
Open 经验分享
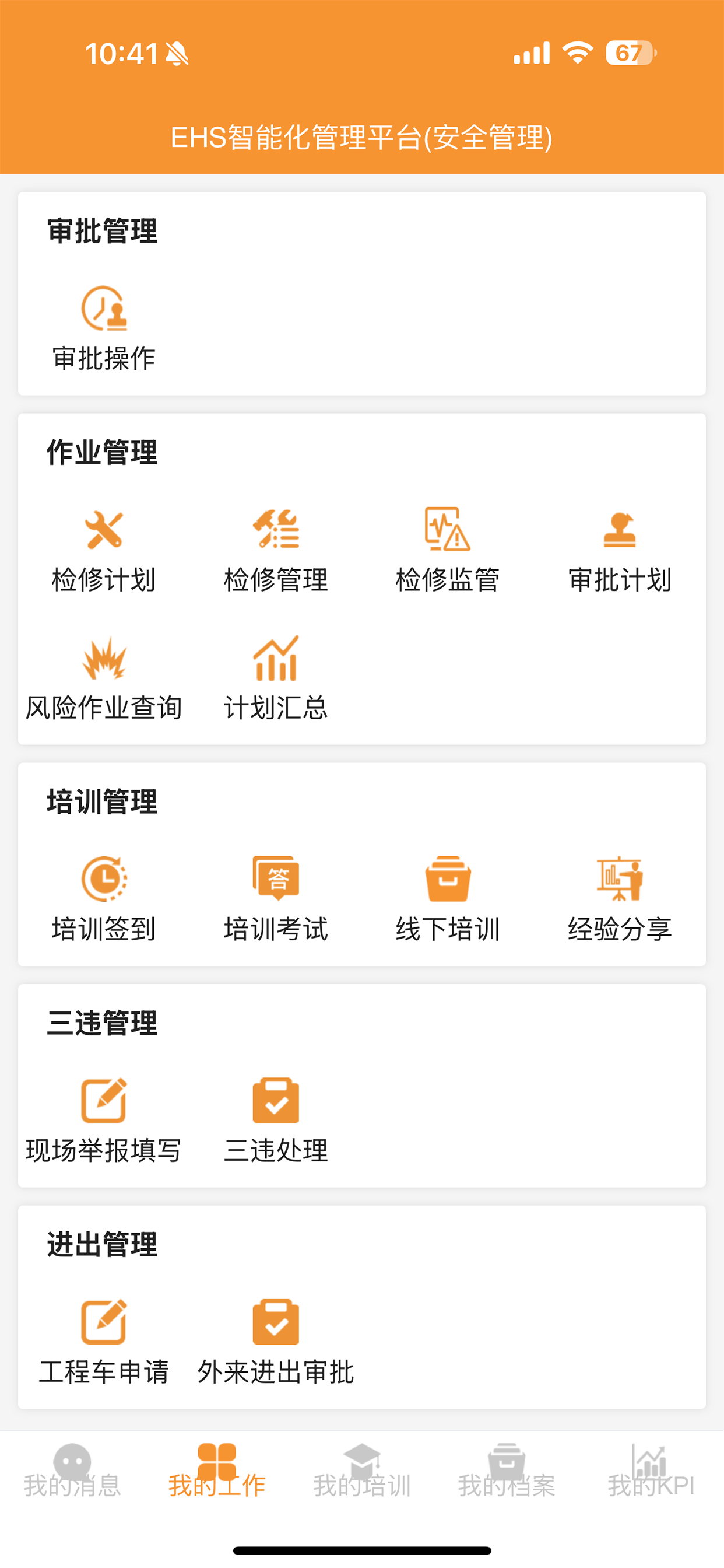coord(619,898)
